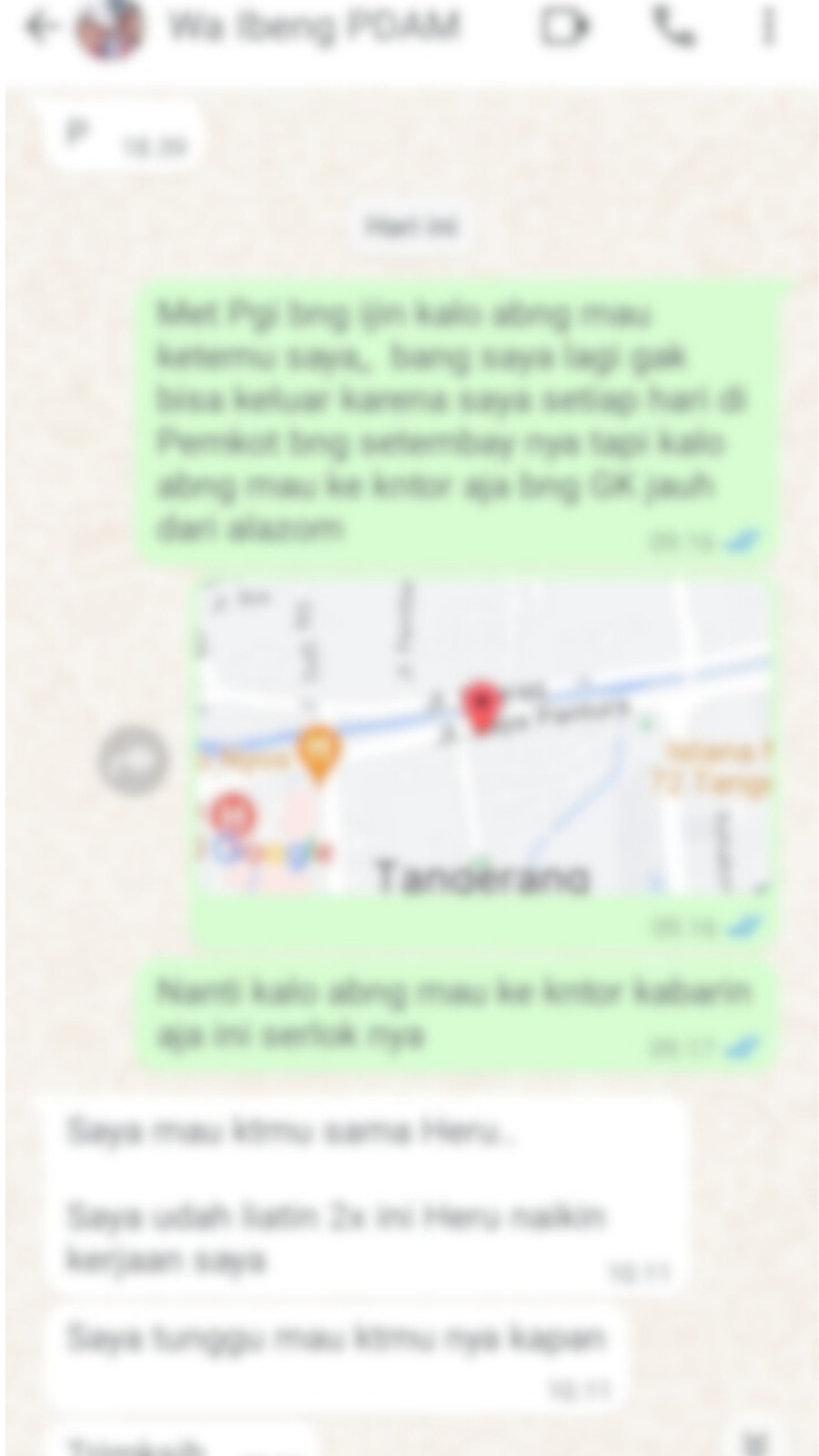
Task: Jump to the latest messages
Action: tap(754, 1441)
